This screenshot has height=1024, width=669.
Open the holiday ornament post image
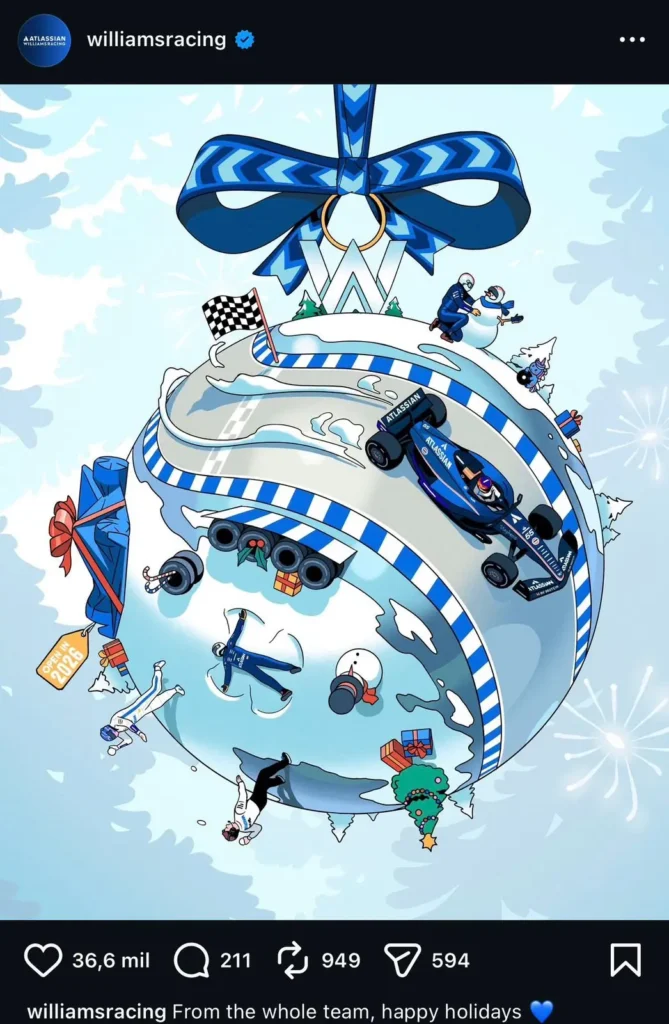334,500
